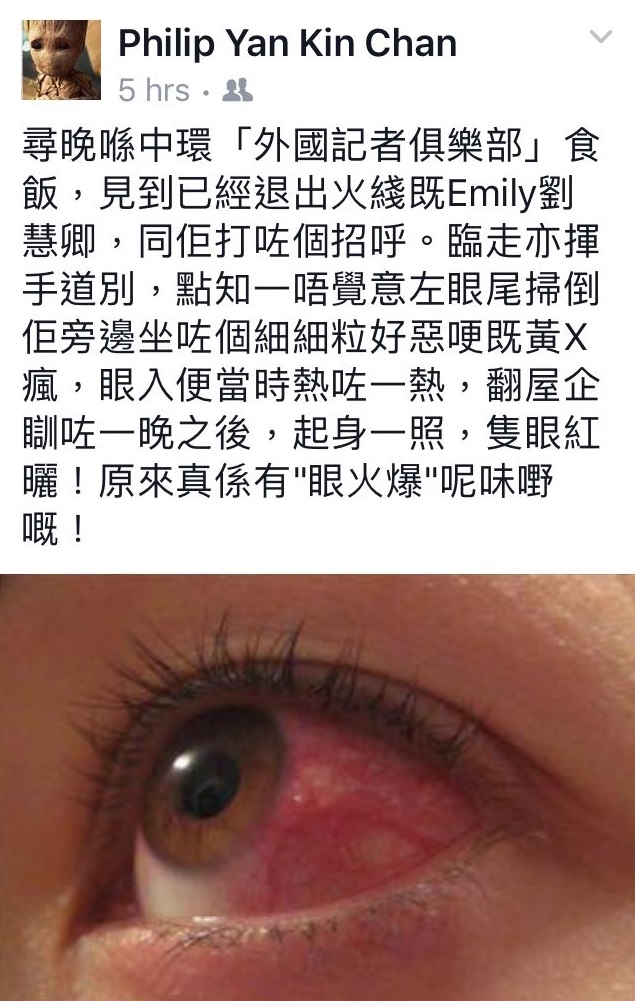Open Philip Yan Kin Chan's profile name
This screenshot has height=1001, width=635.
tap(287, 43)
